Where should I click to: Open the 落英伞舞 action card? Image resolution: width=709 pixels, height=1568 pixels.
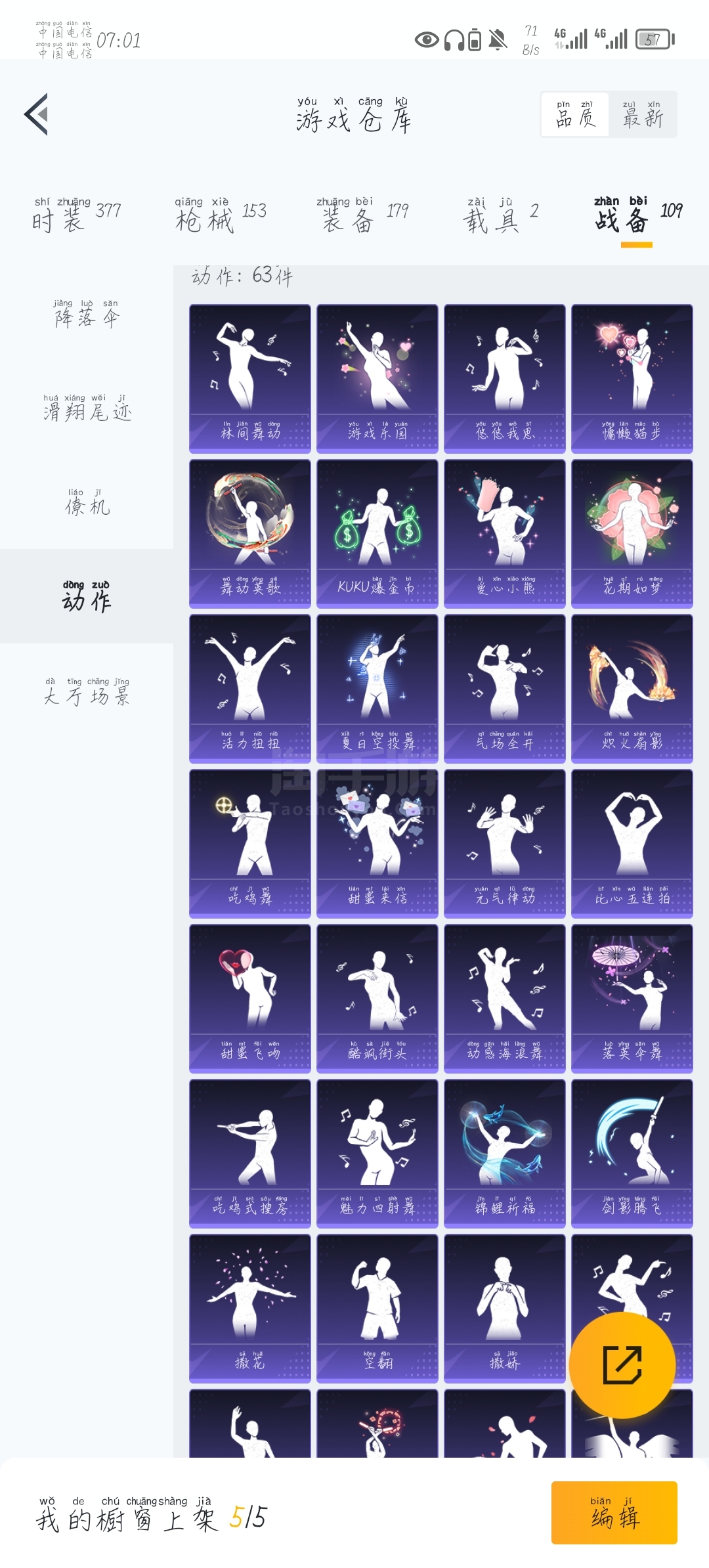coord(632,998)
